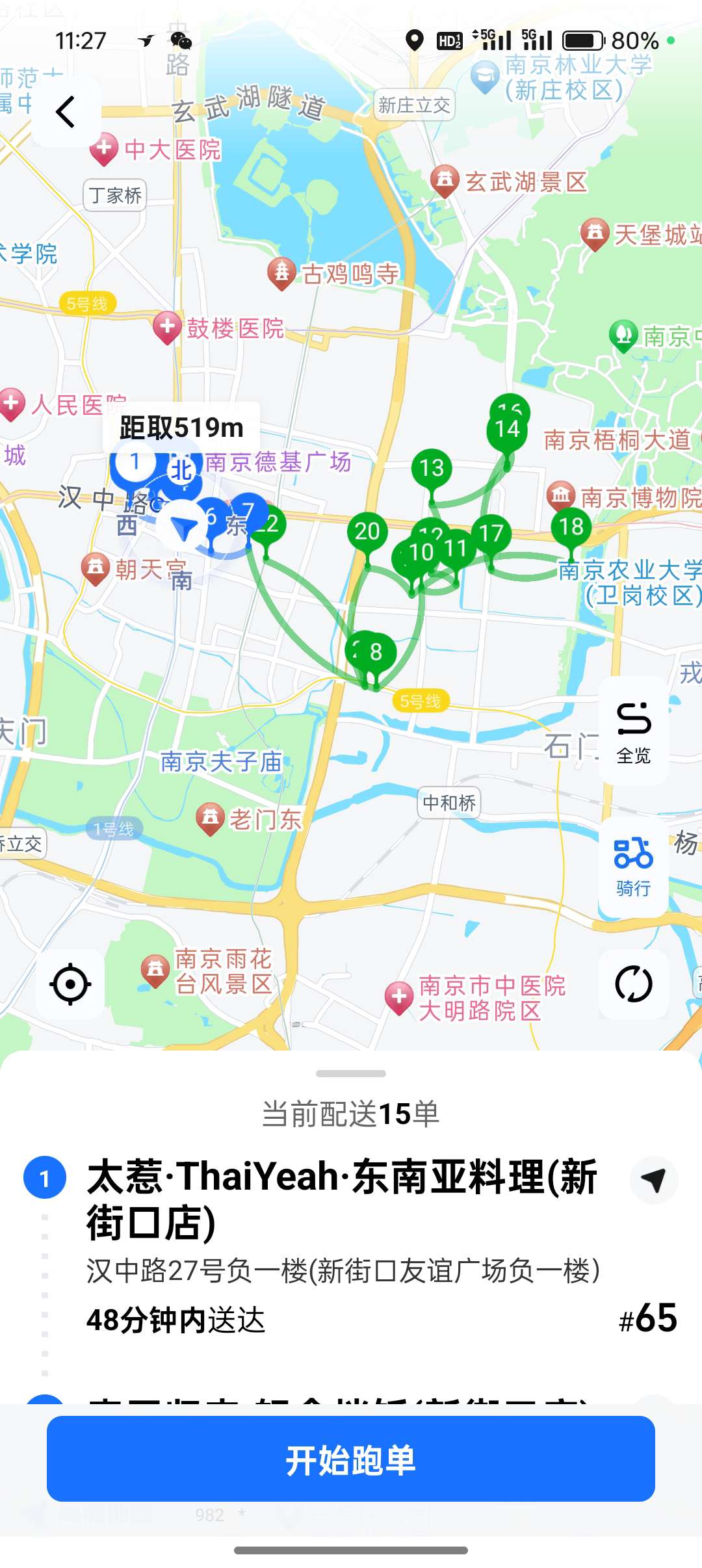Recenter map with the locate icon
The height and width of the screenshot is (1568, 702).
coord(70,984)
